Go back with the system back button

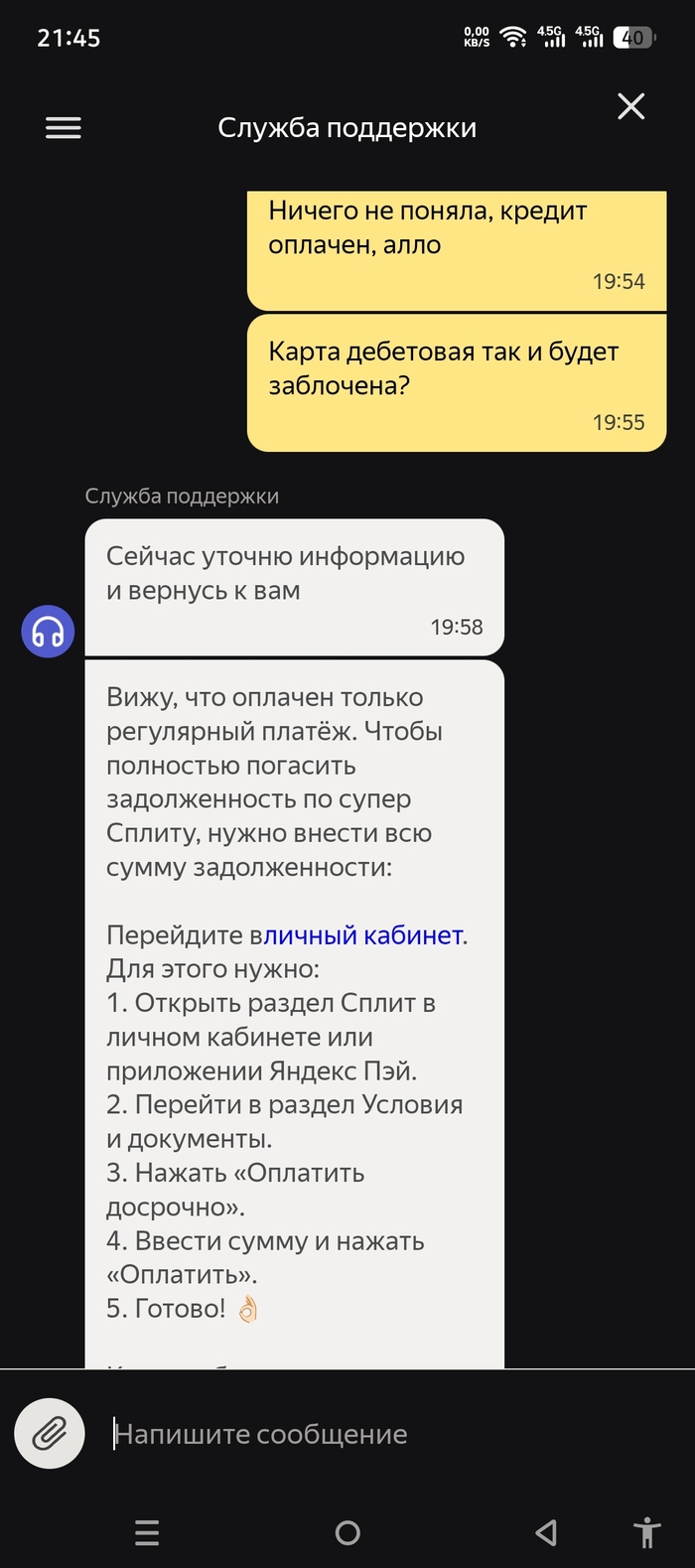tap(546, 1532)
